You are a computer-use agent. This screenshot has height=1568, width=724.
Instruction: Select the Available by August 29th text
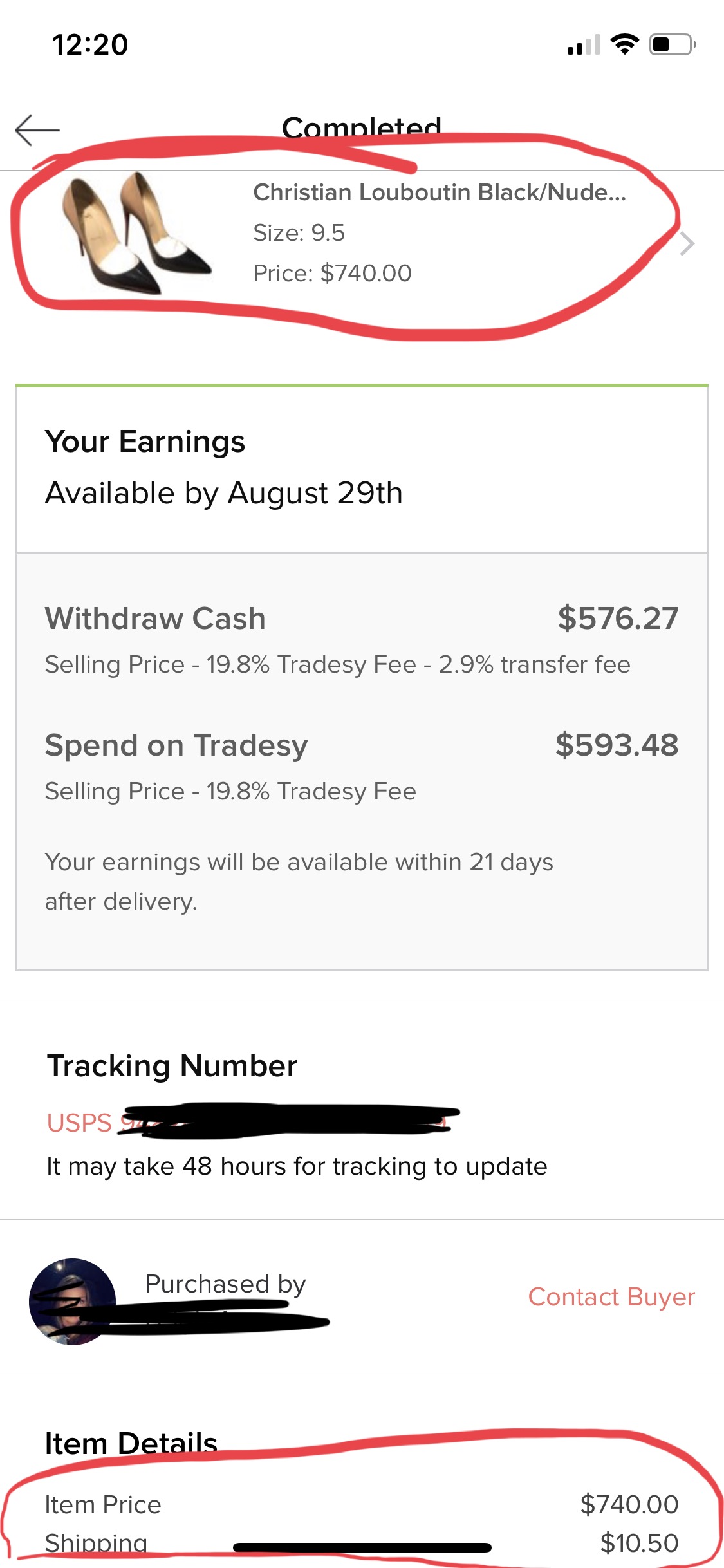tap(224, 493)
